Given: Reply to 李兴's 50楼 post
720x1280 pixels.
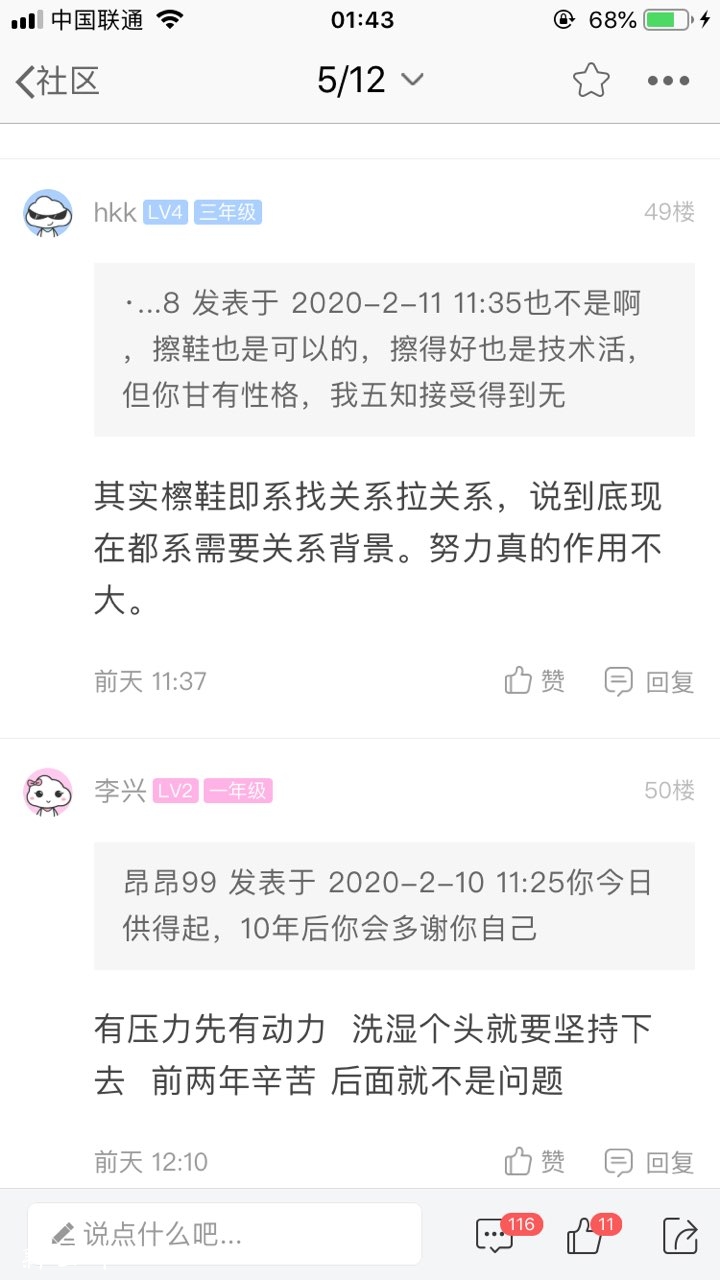Looking at the screenshot, I should pos(649,1162).
